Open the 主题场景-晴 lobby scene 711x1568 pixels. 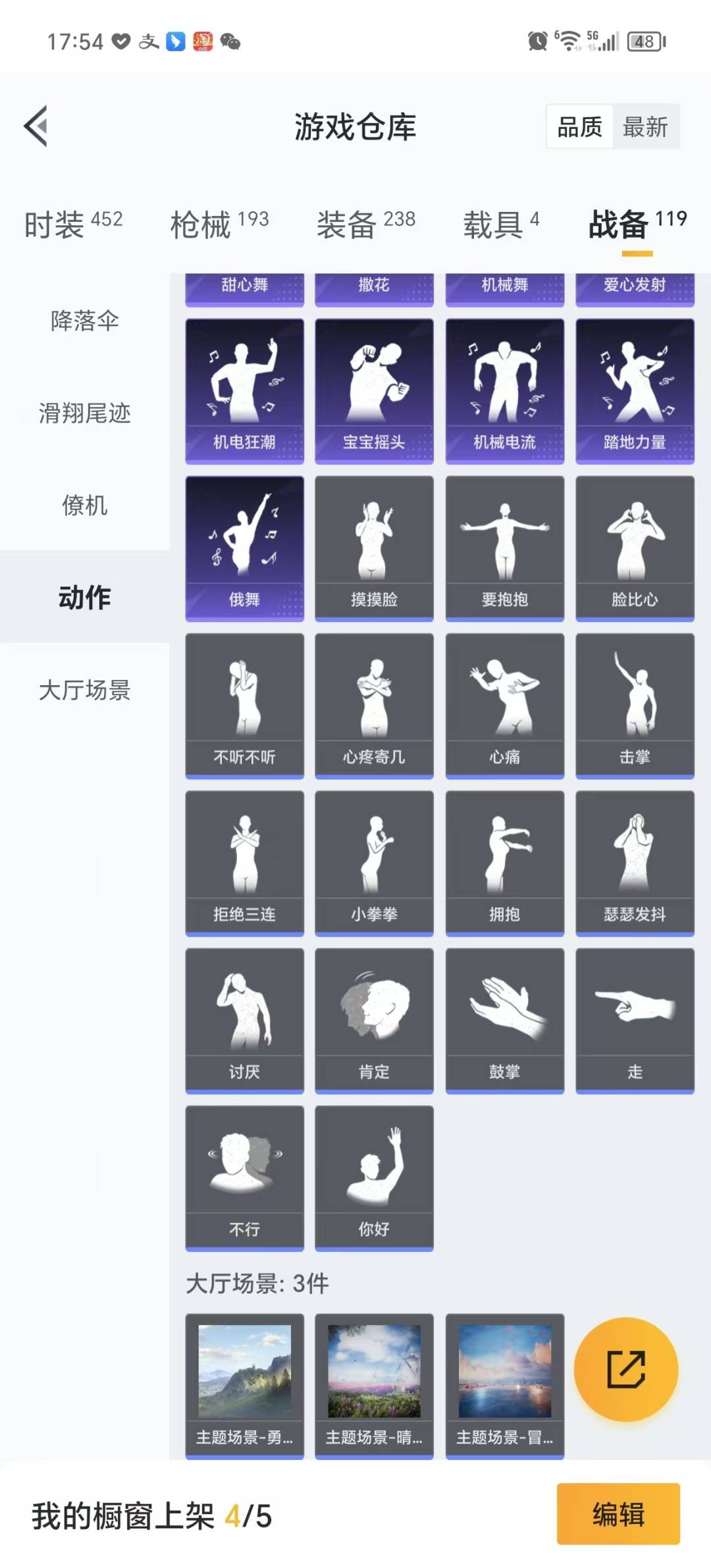coord(374,1385)
